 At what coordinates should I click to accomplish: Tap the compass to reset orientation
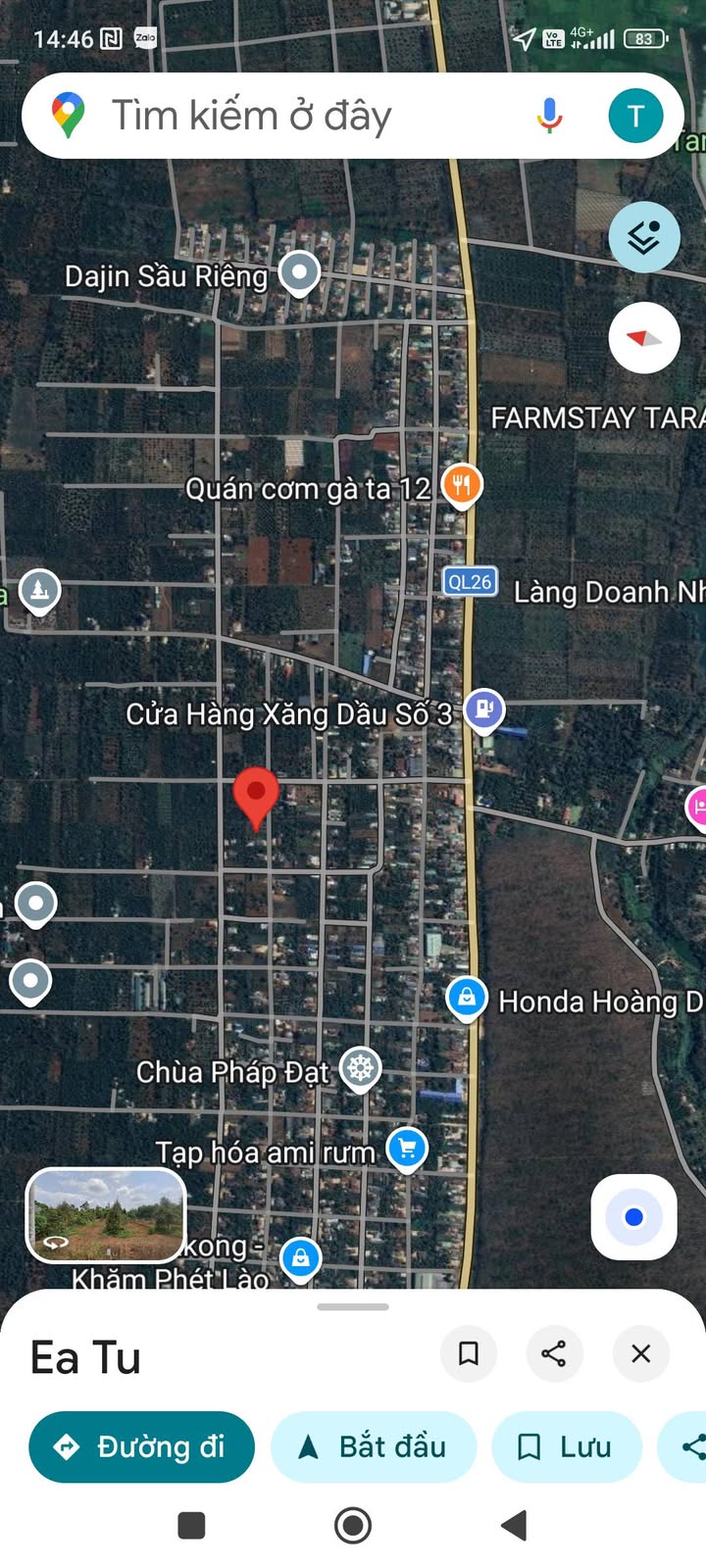(644, 338)
